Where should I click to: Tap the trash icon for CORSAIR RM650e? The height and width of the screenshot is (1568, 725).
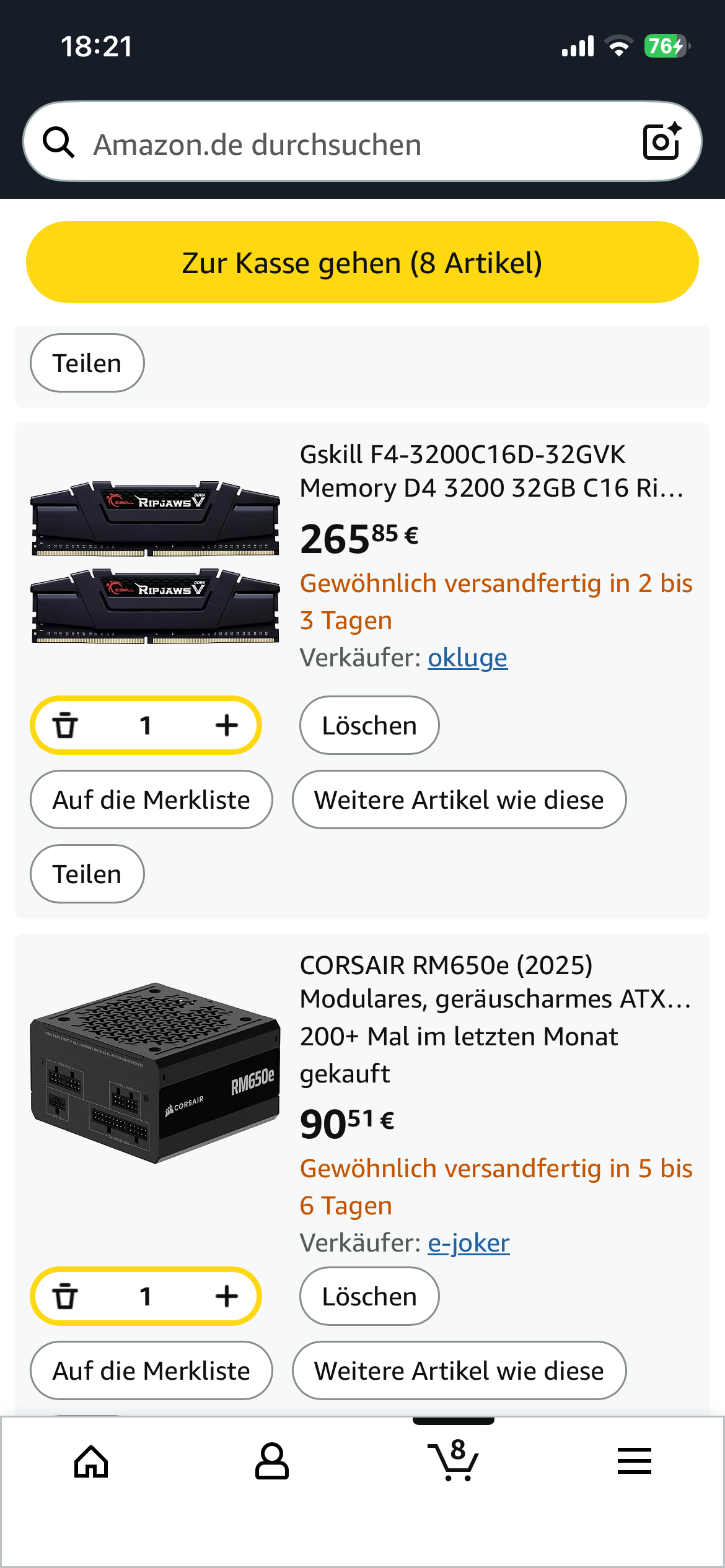pyautogui.click(x=65, y=1296)
